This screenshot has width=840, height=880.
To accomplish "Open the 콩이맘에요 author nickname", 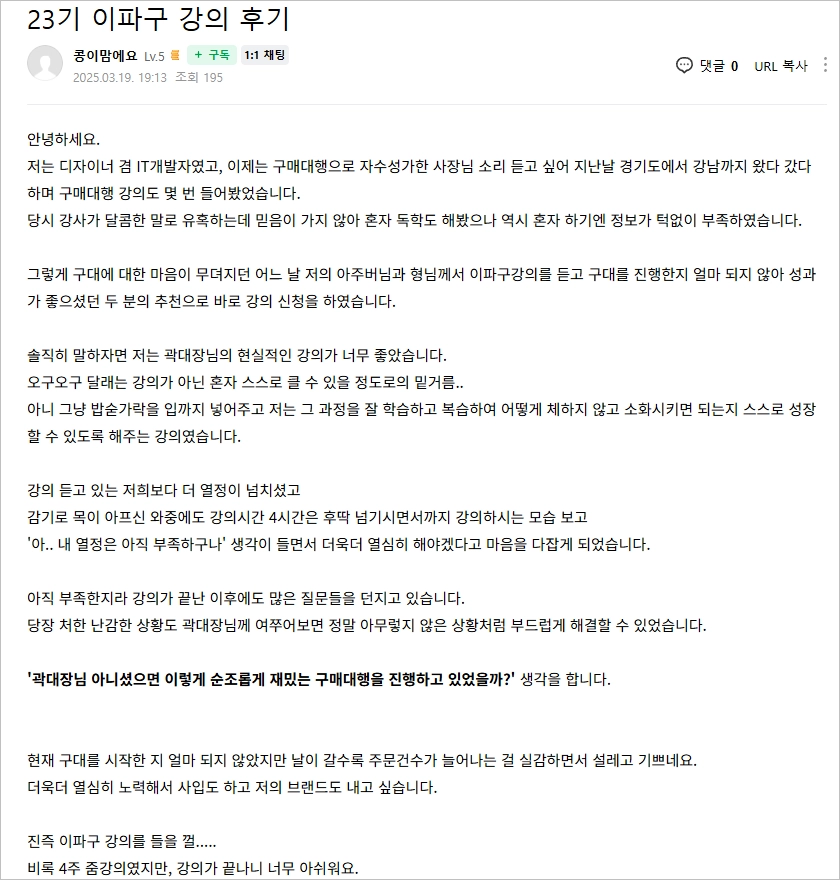I will point(105,56).
